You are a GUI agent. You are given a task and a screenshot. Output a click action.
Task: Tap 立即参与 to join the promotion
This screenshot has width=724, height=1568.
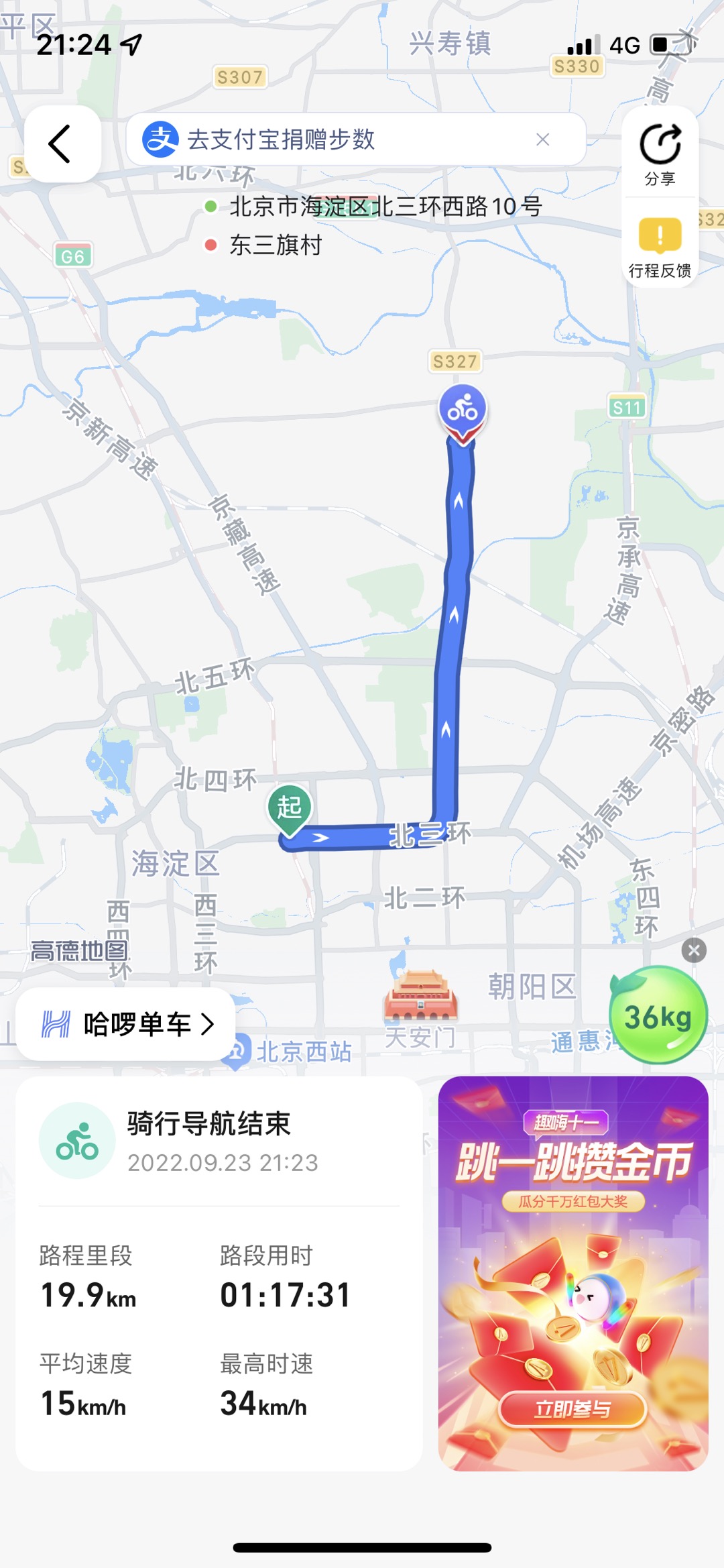point(572,1409)
